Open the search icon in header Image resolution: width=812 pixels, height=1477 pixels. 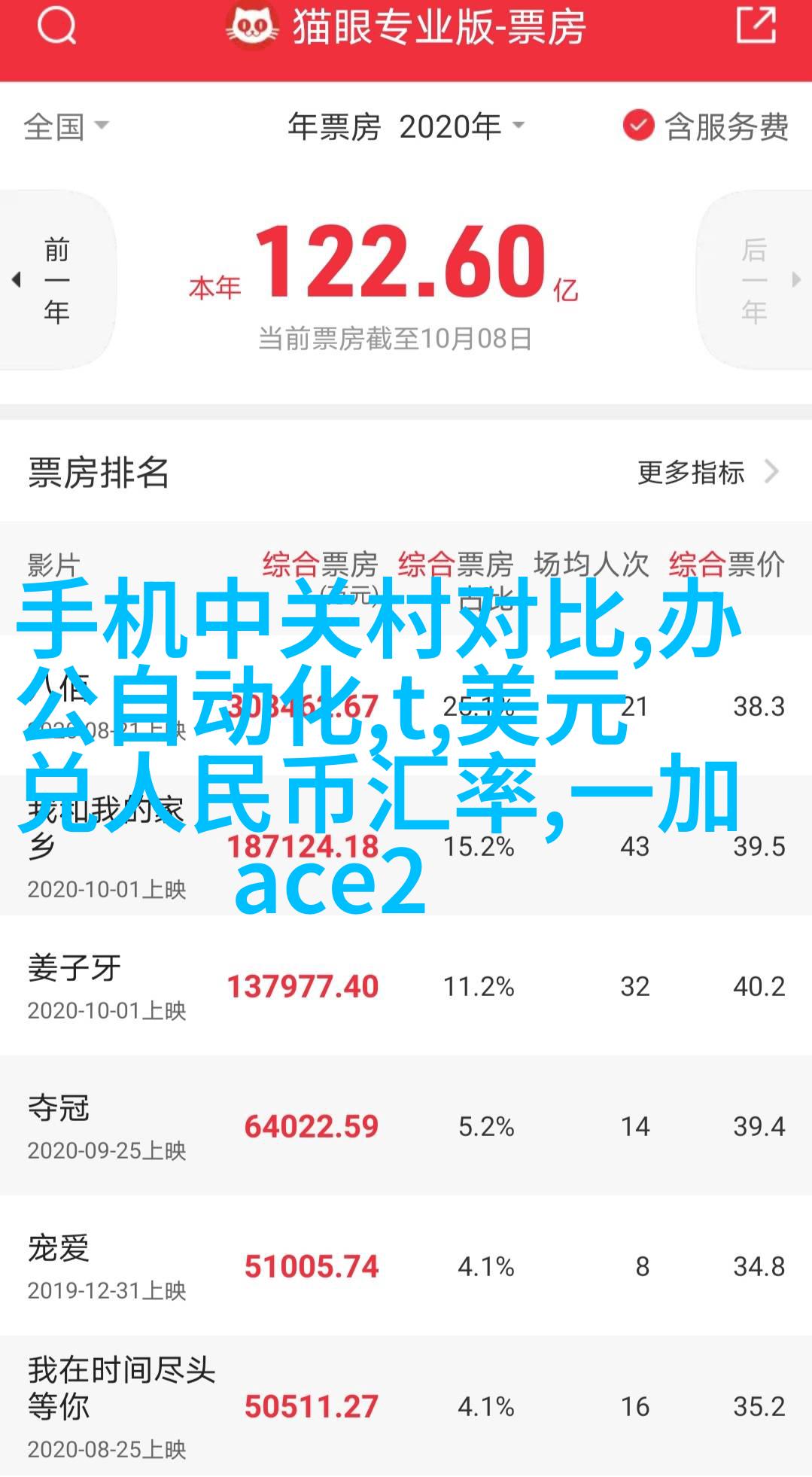57,27
